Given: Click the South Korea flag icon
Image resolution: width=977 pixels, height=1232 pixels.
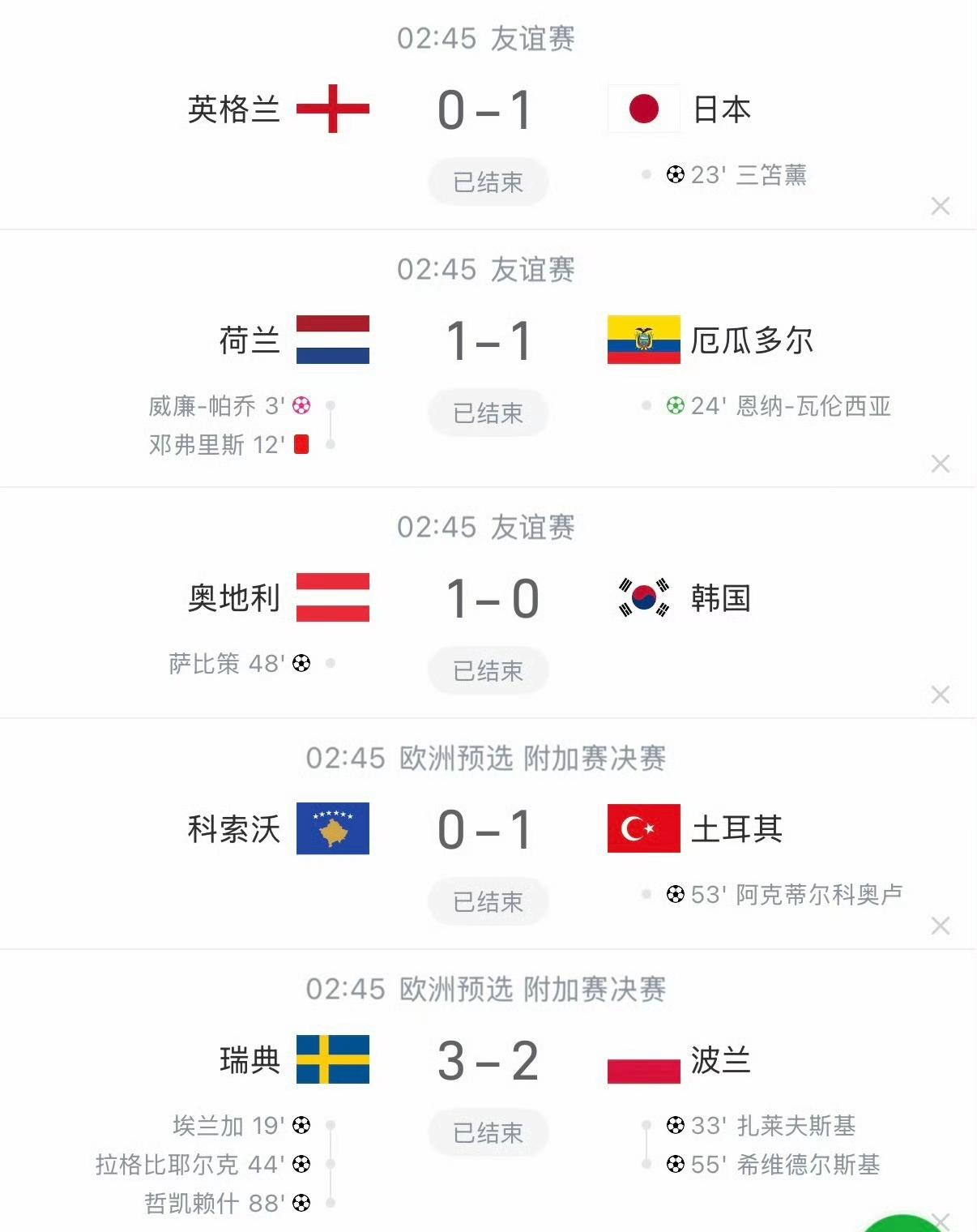Looking at the screenshot, I should pos(644,598).
